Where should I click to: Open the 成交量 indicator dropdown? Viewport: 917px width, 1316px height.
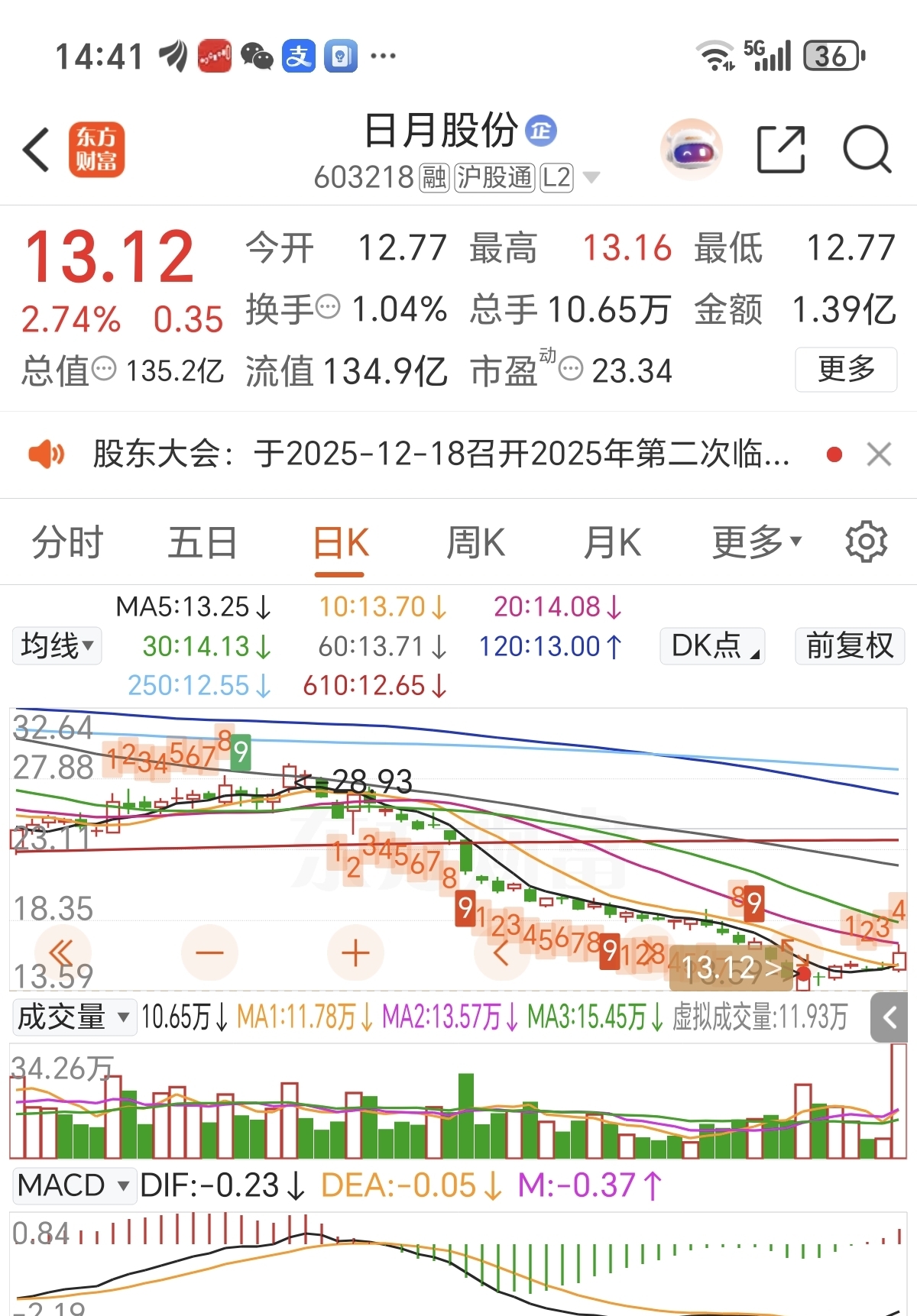[x=73, y=1017]
